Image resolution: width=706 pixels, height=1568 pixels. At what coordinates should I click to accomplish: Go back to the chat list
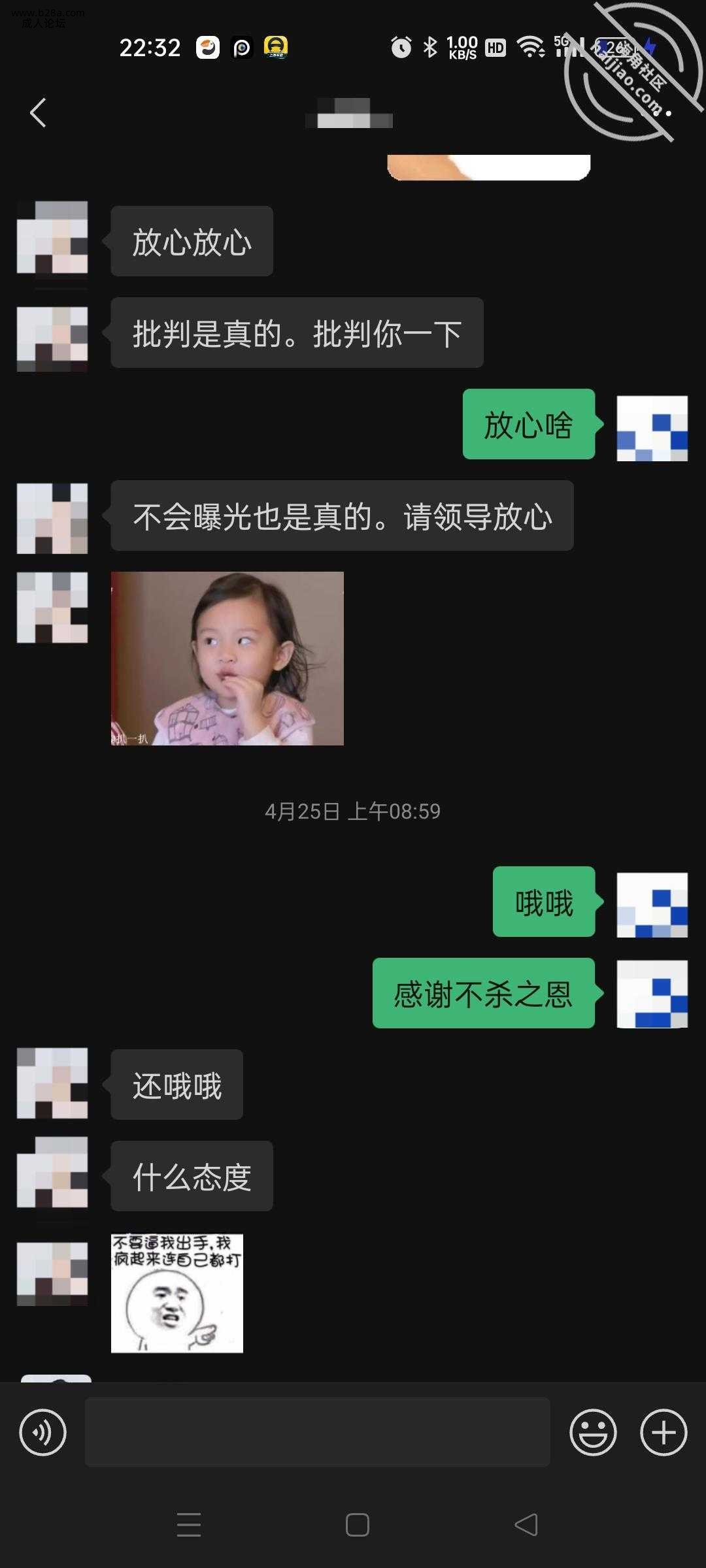coord(38,112)
